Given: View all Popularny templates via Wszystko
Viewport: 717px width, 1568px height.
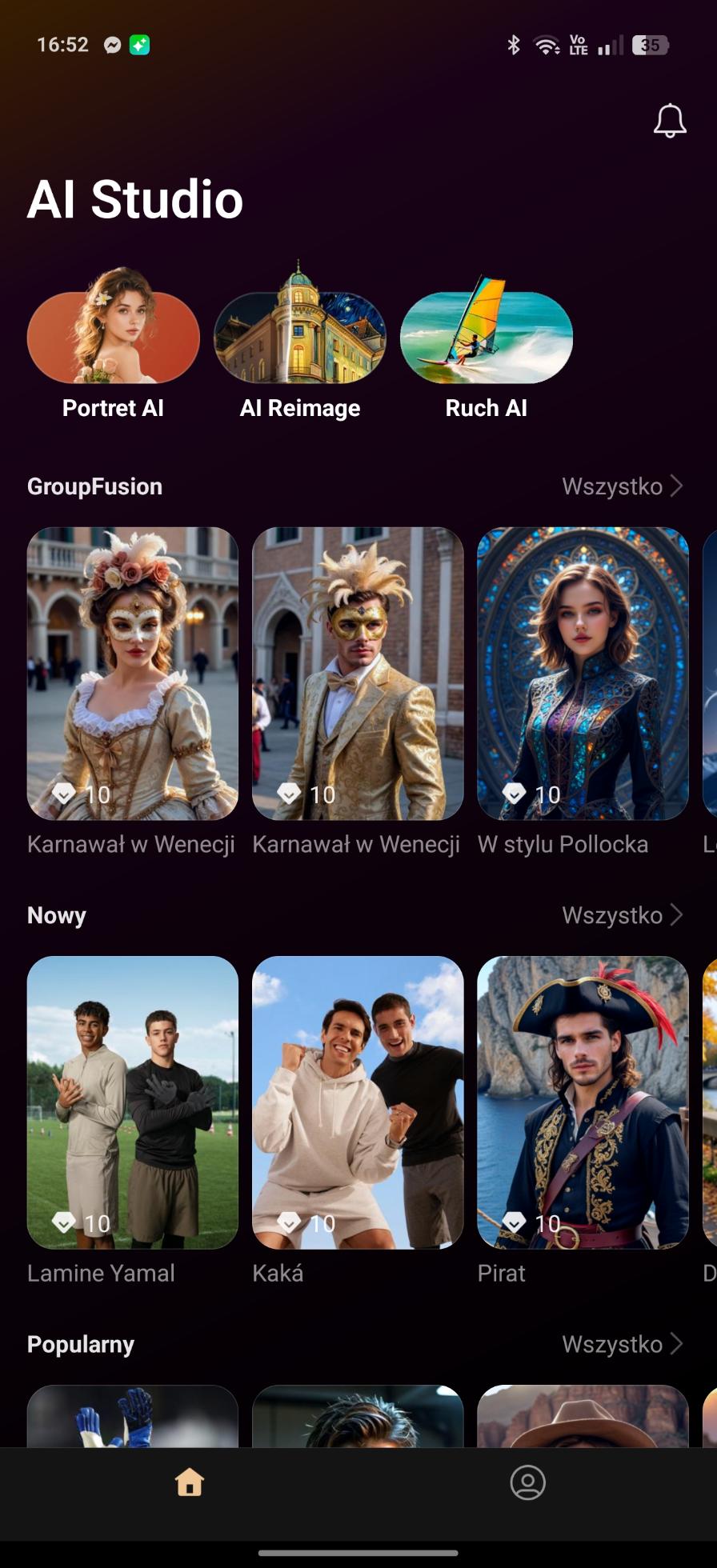Looking at the screenshot, I should coord(622,1344).
